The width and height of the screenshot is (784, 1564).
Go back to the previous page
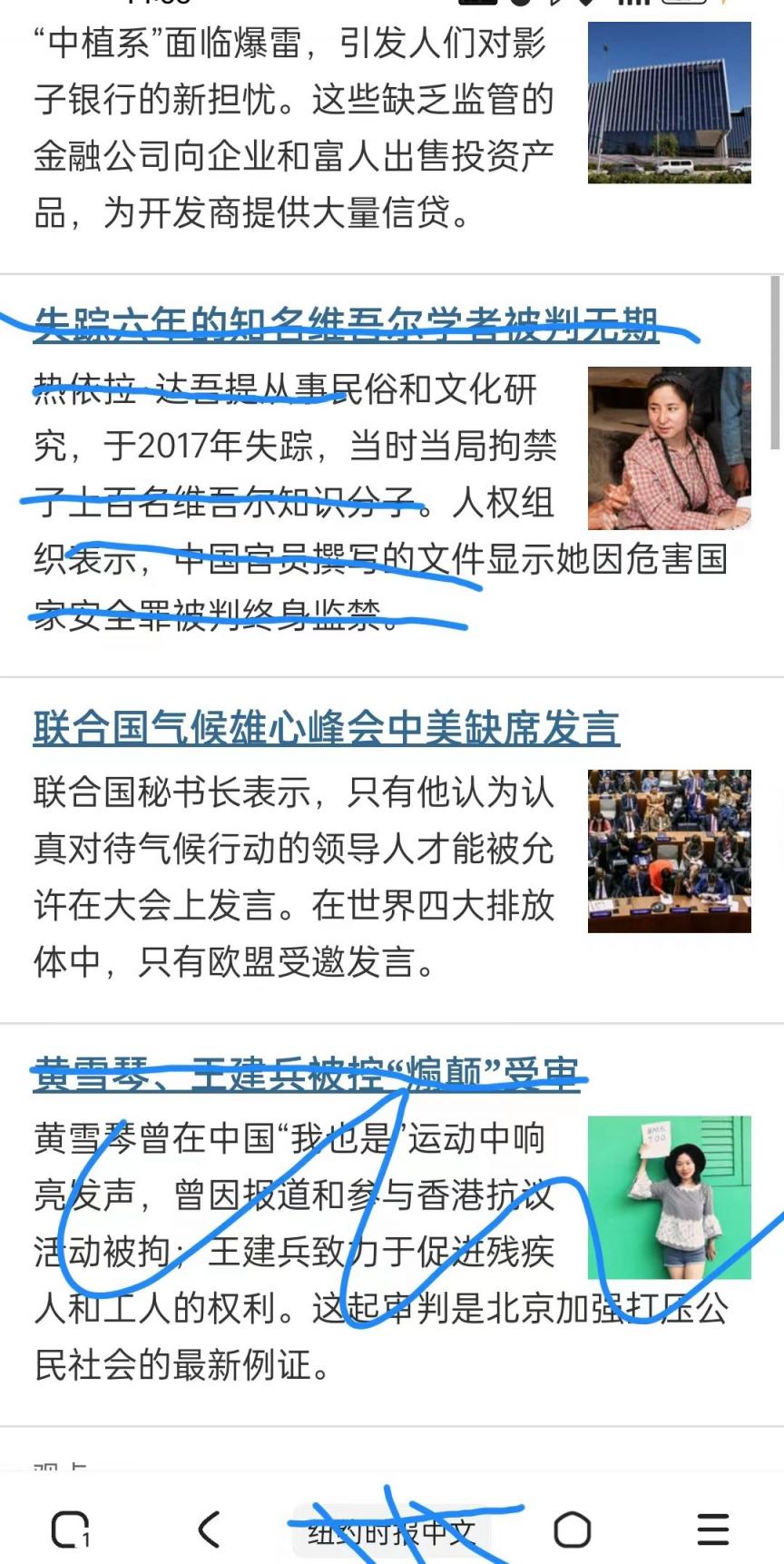pyautogui.click(x=209, y=1530)
